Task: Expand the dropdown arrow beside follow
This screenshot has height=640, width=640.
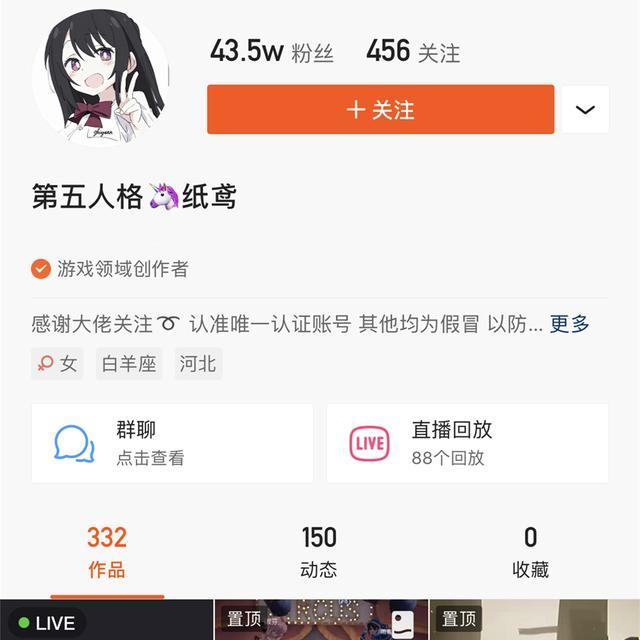Action: [585, 110]
